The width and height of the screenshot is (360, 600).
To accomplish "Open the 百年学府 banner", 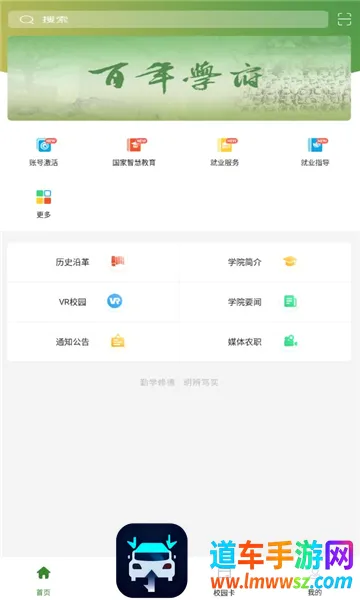I will pos(179,78).
